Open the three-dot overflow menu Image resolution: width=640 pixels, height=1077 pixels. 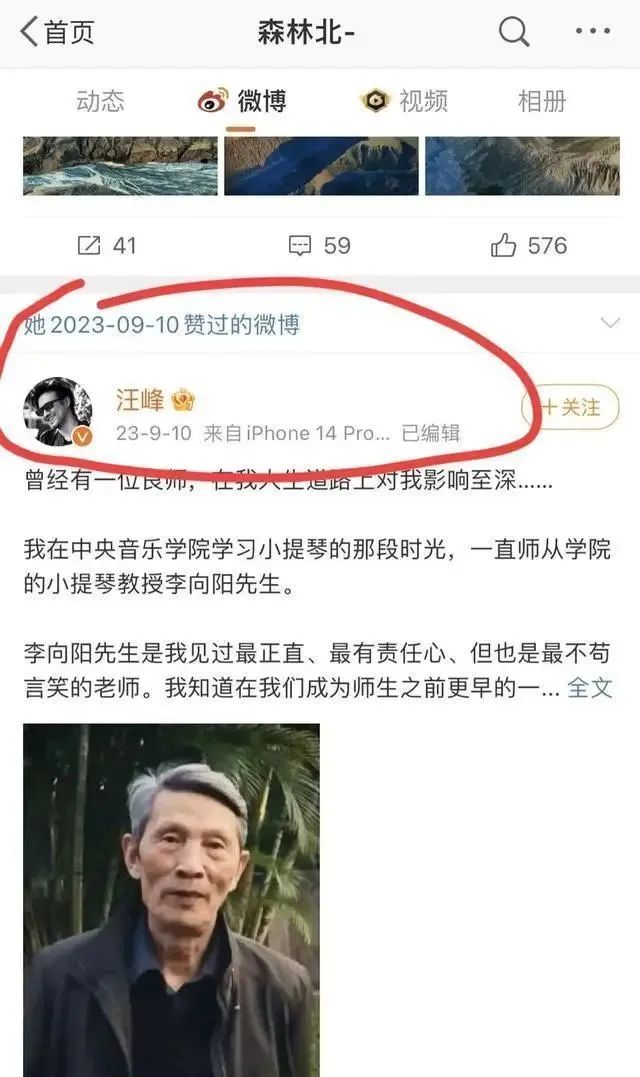pyautogui.click(x=593, y=31)
